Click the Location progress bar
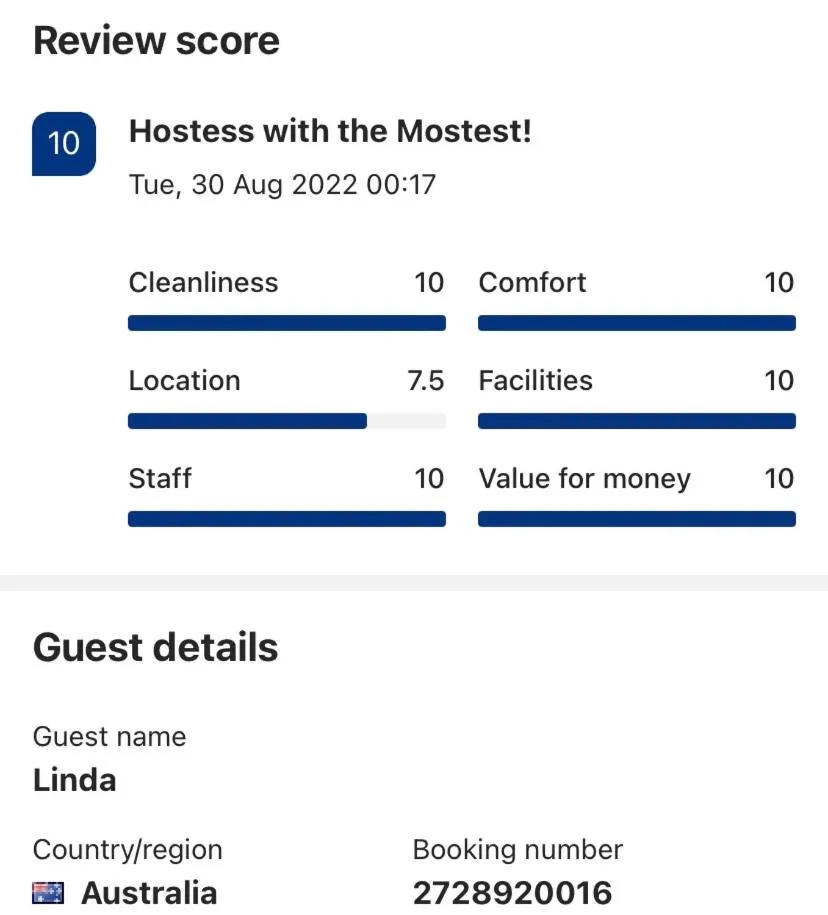828x915 pixels. 286,420
